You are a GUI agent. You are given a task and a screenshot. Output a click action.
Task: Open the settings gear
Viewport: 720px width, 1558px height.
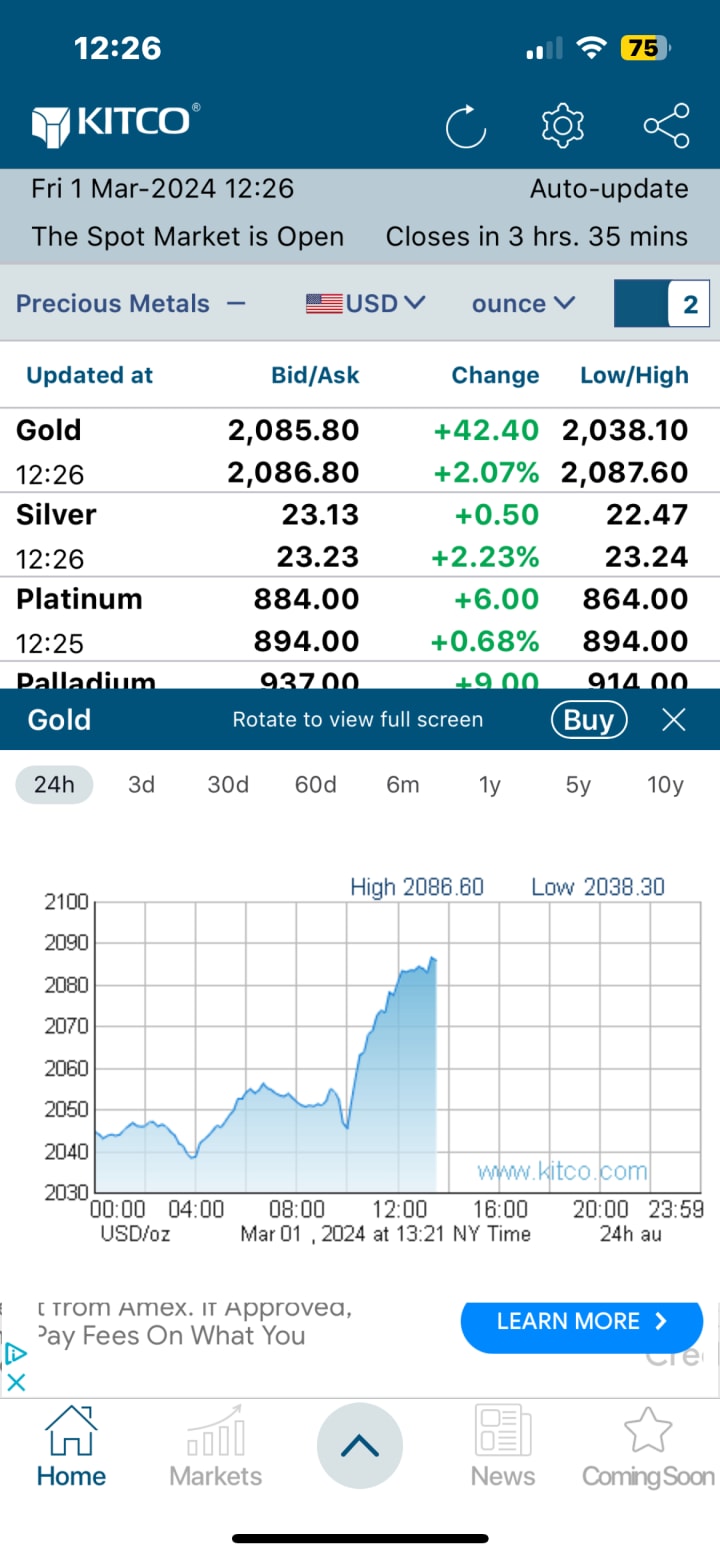(x=562, y=126)
